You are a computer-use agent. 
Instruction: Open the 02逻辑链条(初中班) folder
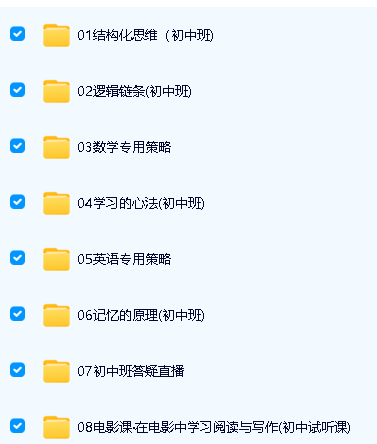click(x=134, y=91)
